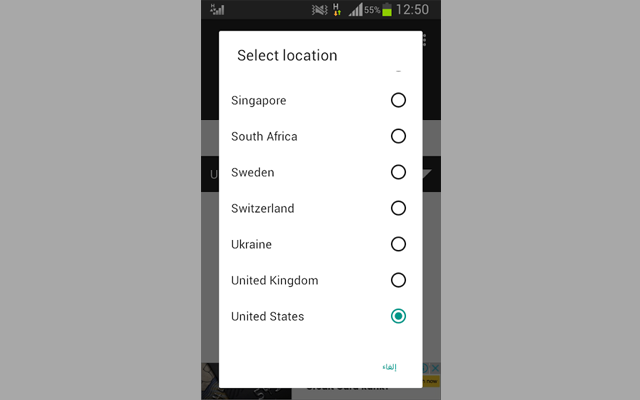Choose South Africa from the list
The height and width of the screenshot is (400, 640).
point(398,136)
